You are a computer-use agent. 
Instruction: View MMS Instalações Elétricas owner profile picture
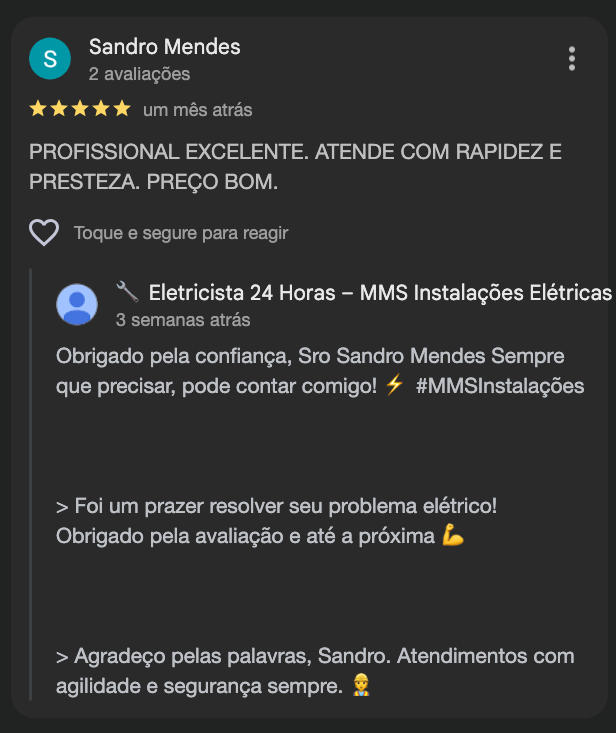tap(77, 304)
